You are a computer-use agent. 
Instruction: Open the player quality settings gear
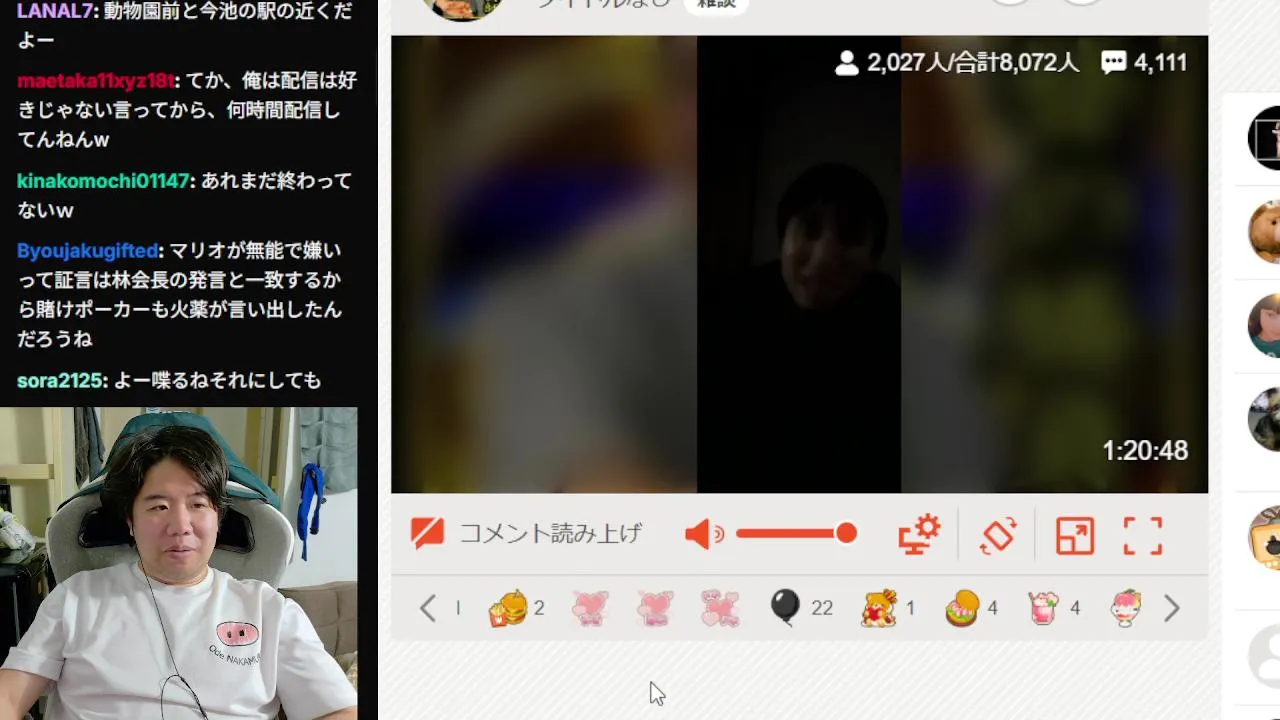pos(919,534)
